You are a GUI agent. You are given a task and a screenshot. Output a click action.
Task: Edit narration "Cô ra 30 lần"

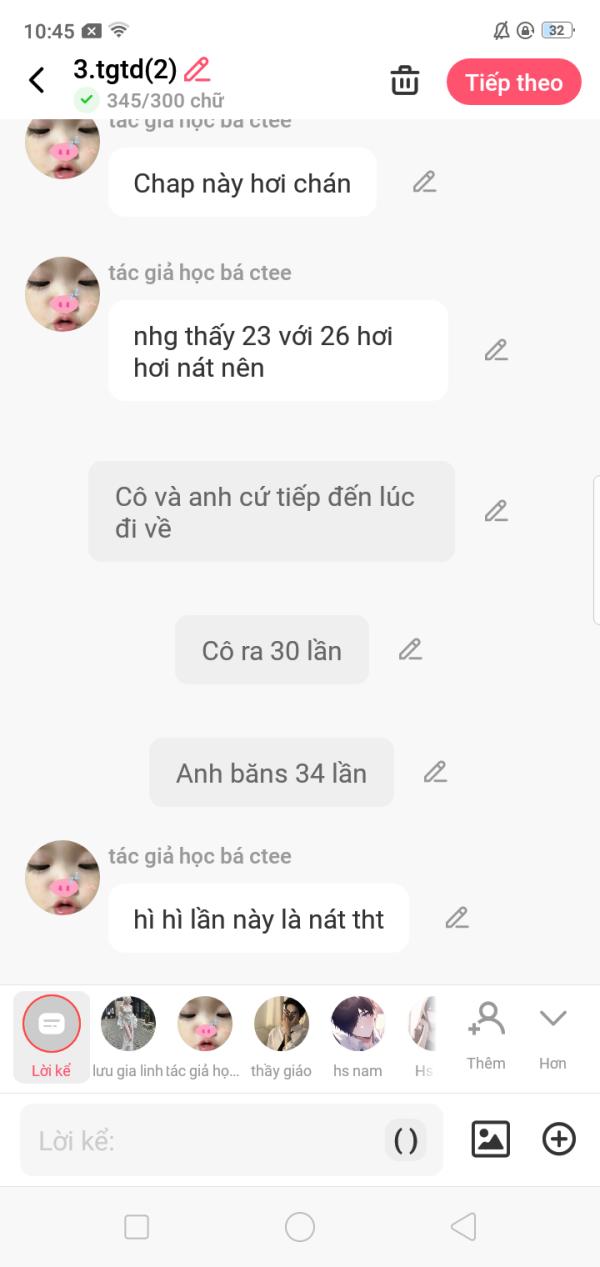(410, 649)
